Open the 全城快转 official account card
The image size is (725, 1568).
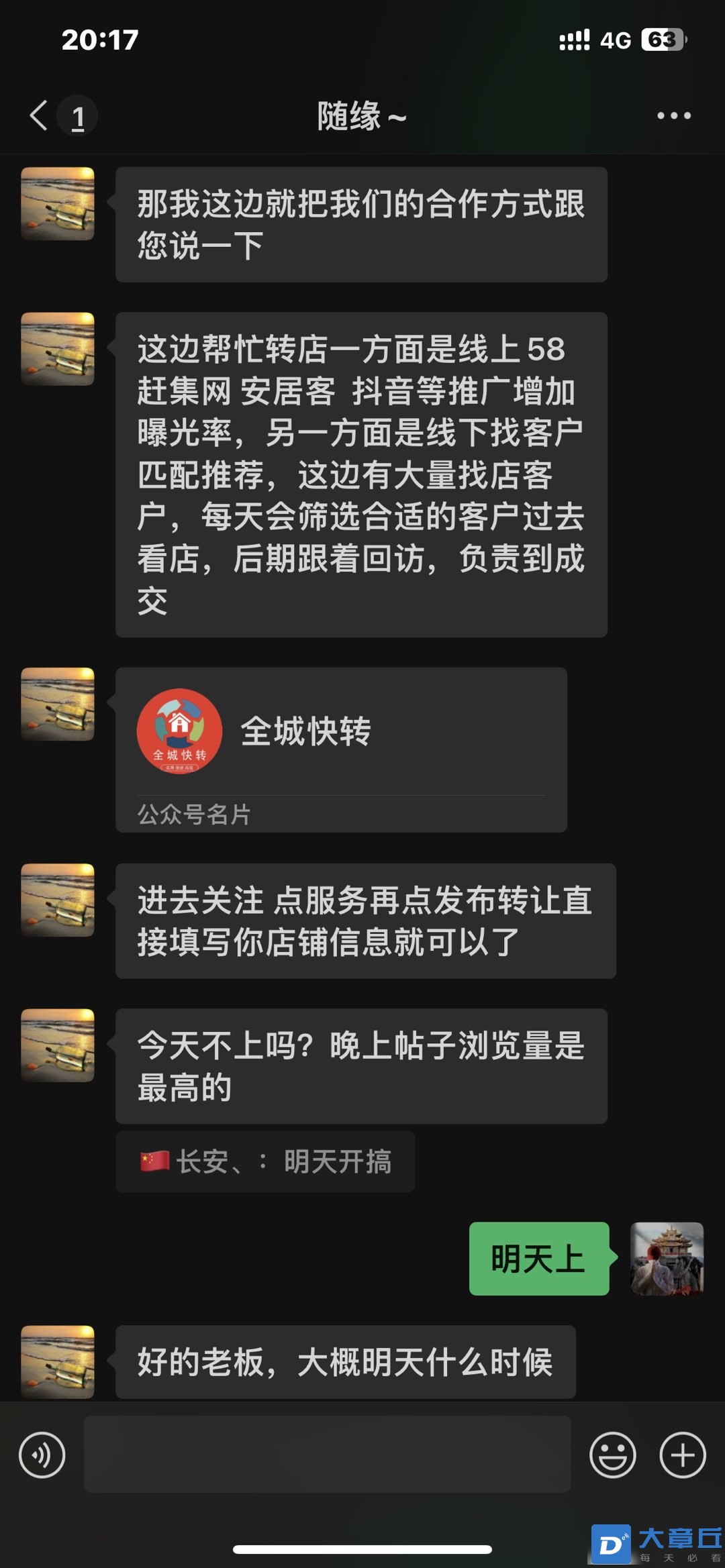[x=341, y=749]
